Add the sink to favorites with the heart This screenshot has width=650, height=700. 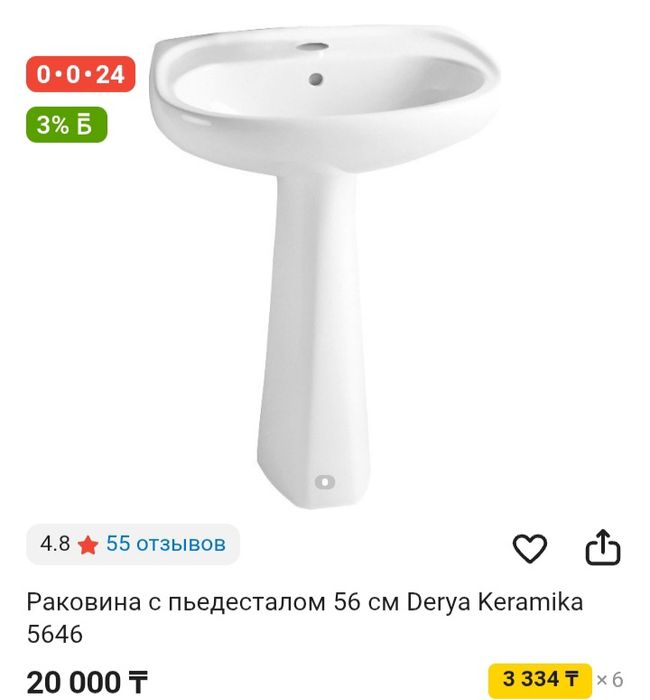click(529, 548)
